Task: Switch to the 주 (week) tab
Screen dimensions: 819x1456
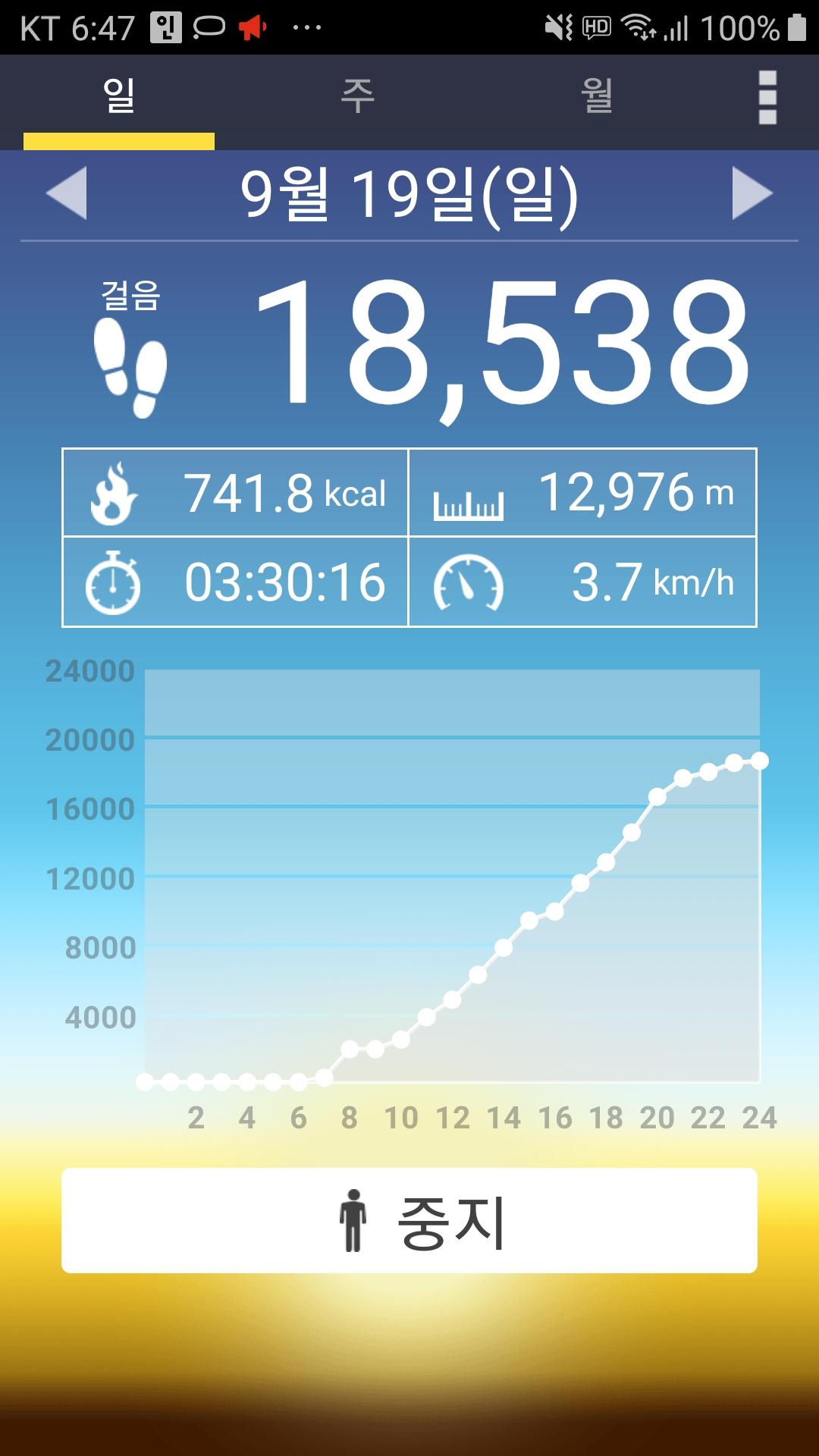Action: pyautogui.click(x=357, y=97)
